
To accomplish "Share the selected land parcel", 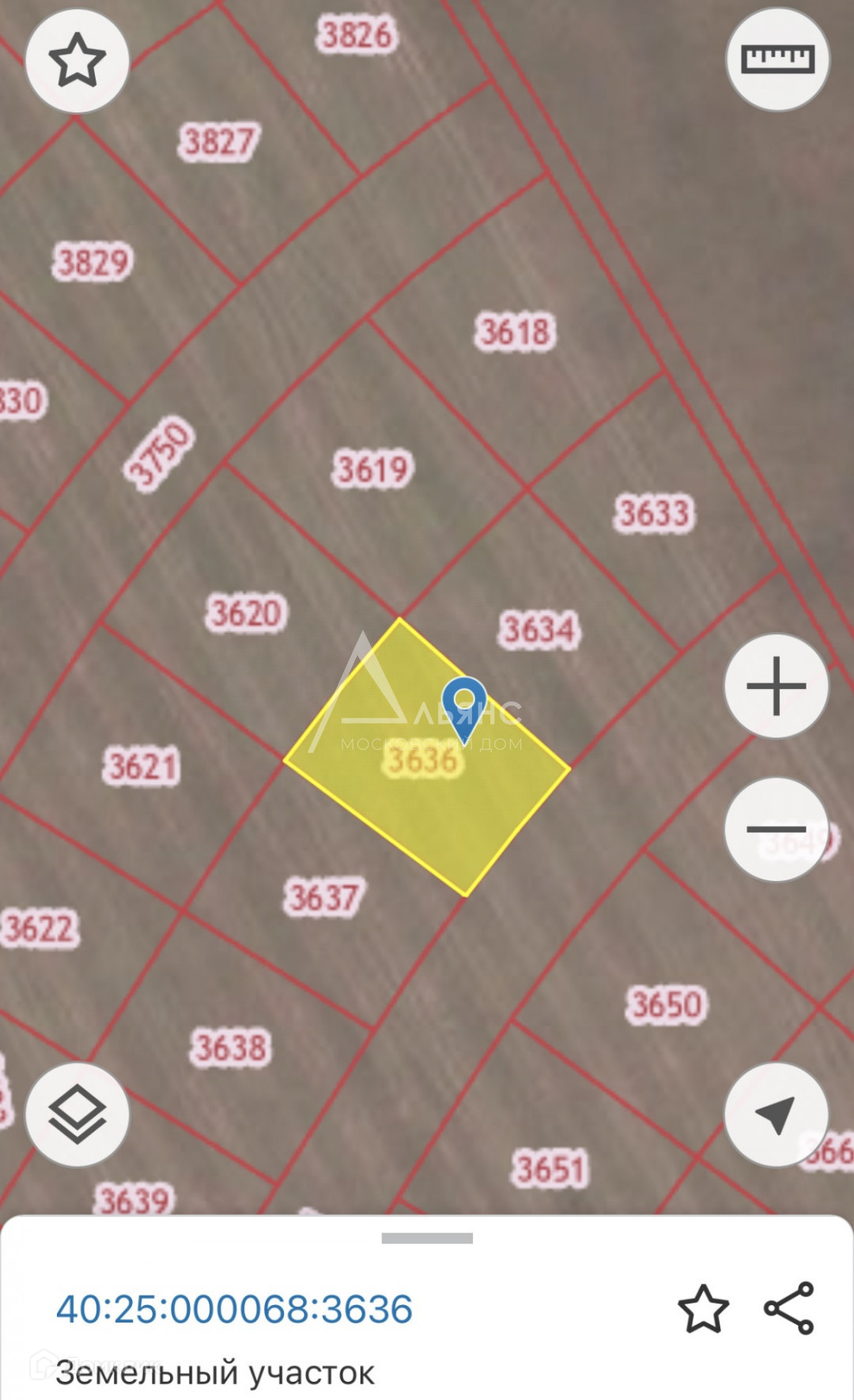I will [x=789, y=1308].
